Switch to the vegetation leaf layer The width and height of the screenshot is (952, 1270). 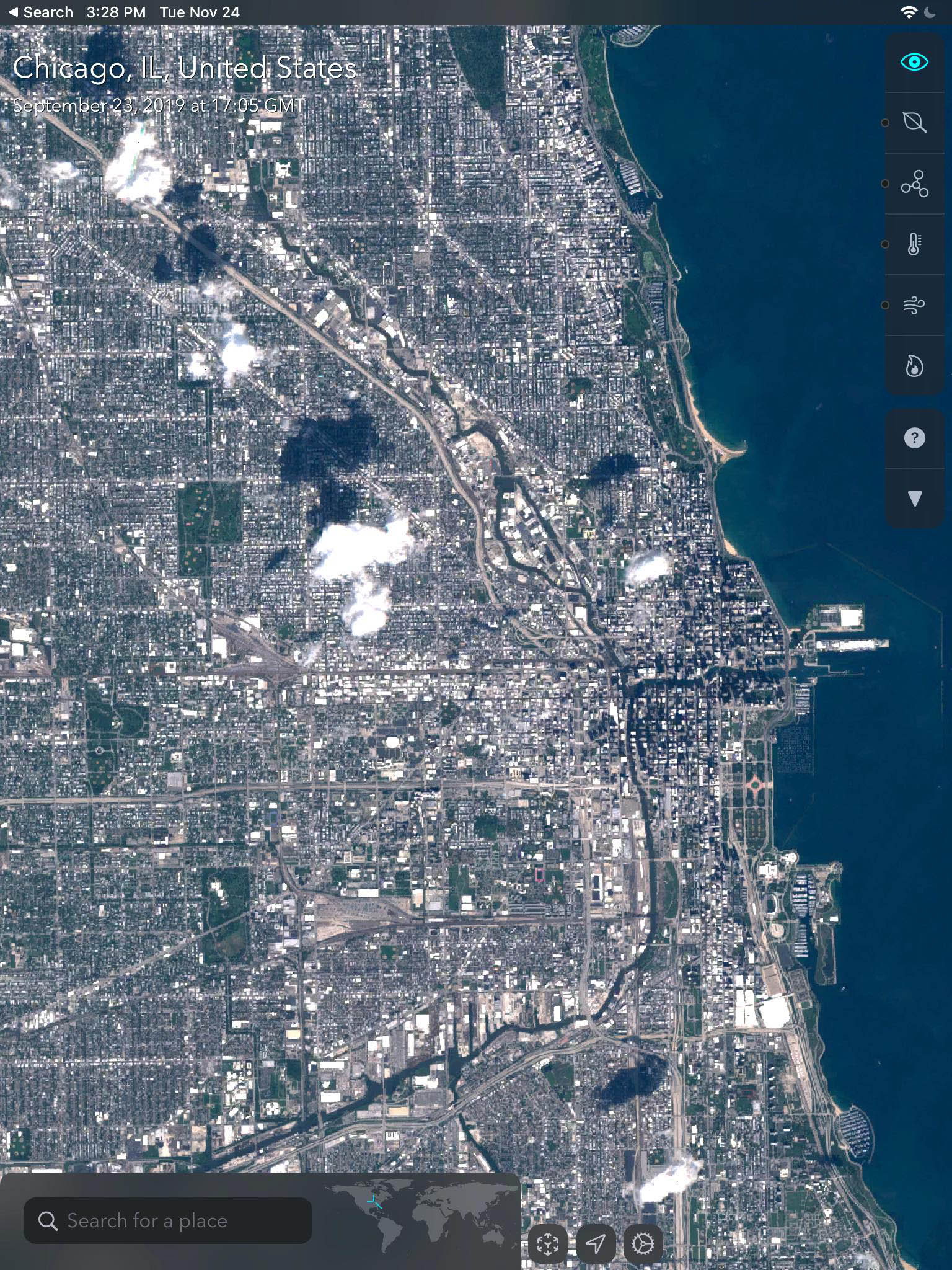pos(914,123)
